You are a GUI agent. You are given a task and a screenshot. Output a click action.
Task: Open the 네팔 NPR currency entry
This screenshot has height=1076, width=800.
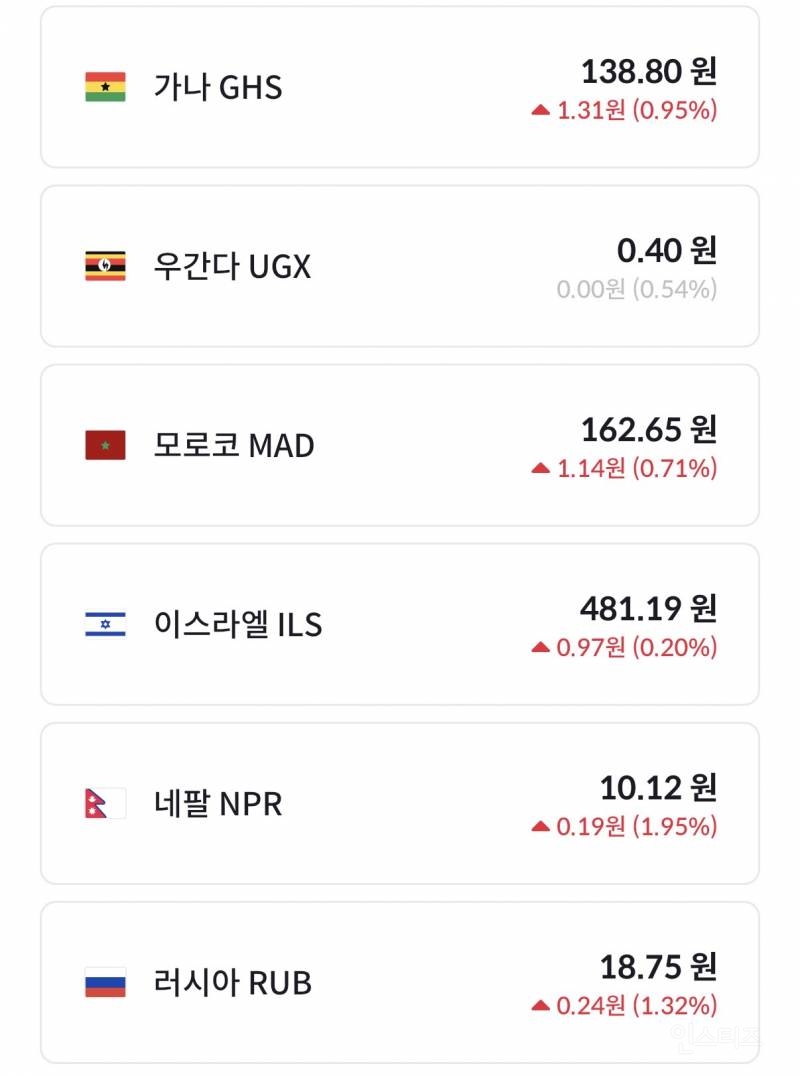pyautogui.click(x=400, y=803)
